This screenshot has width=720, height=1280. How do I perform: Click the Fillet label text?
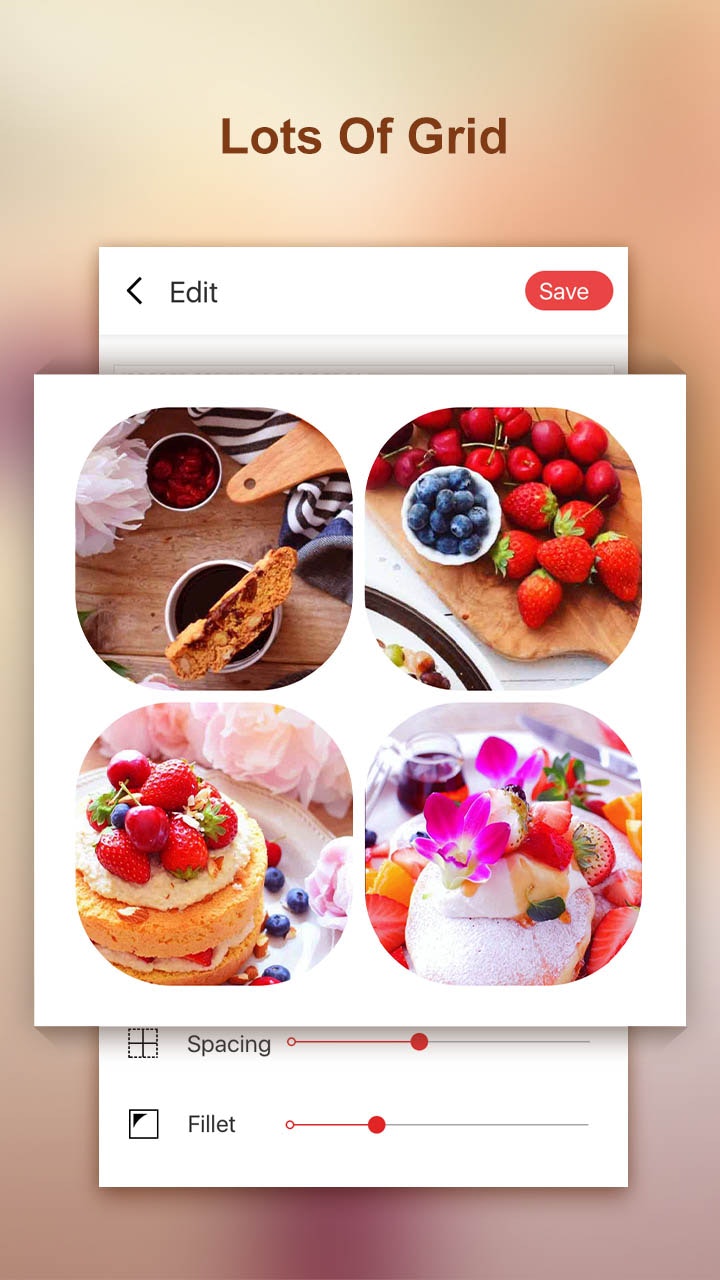[211, 1124]
